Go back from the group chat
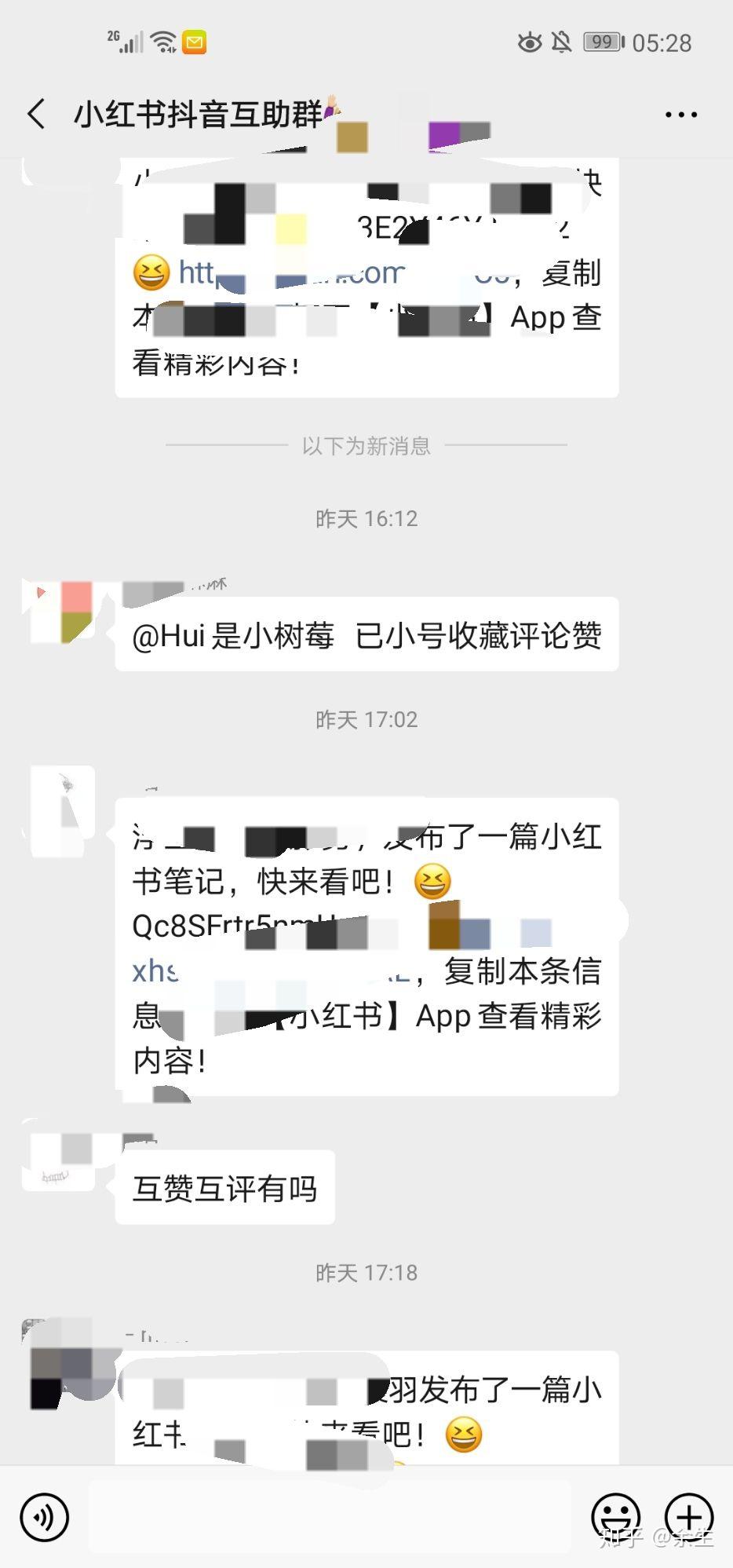 point(36,114)
